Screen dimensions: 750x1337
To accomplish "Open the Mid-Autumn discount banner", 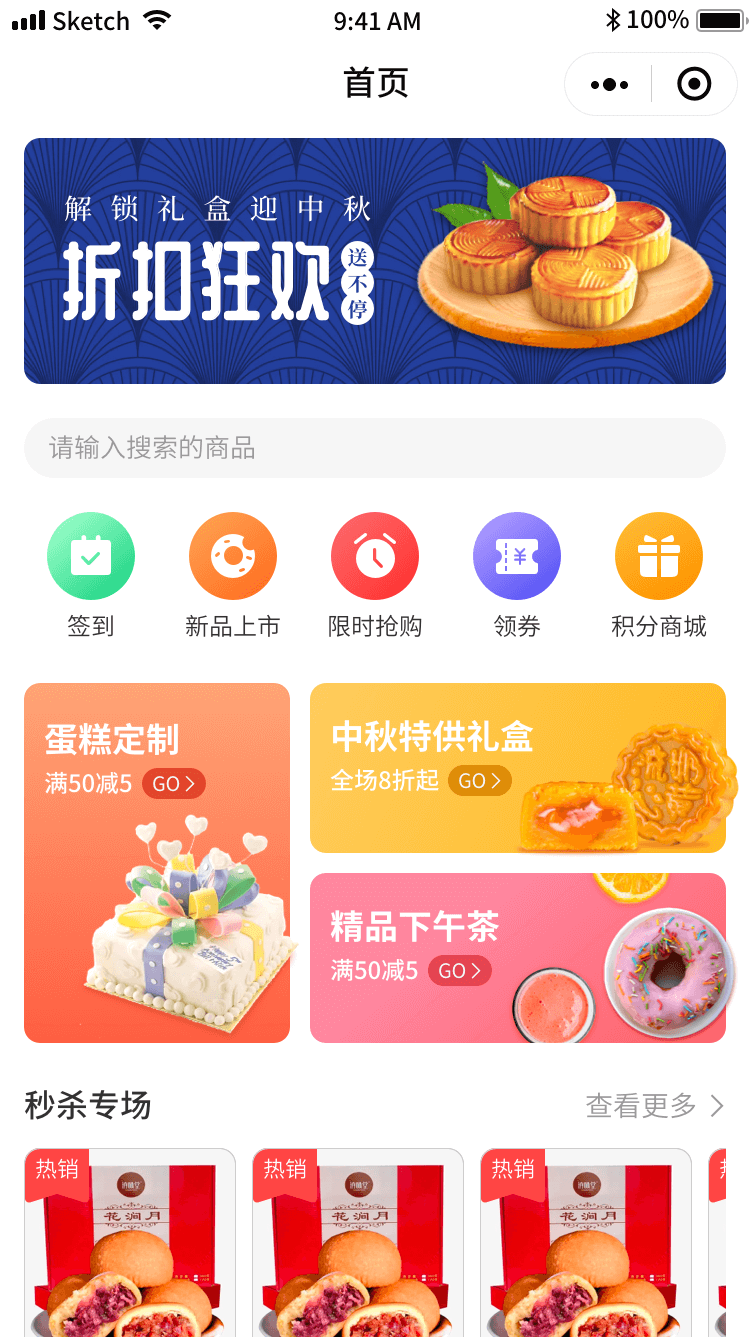I will point(375,261).
